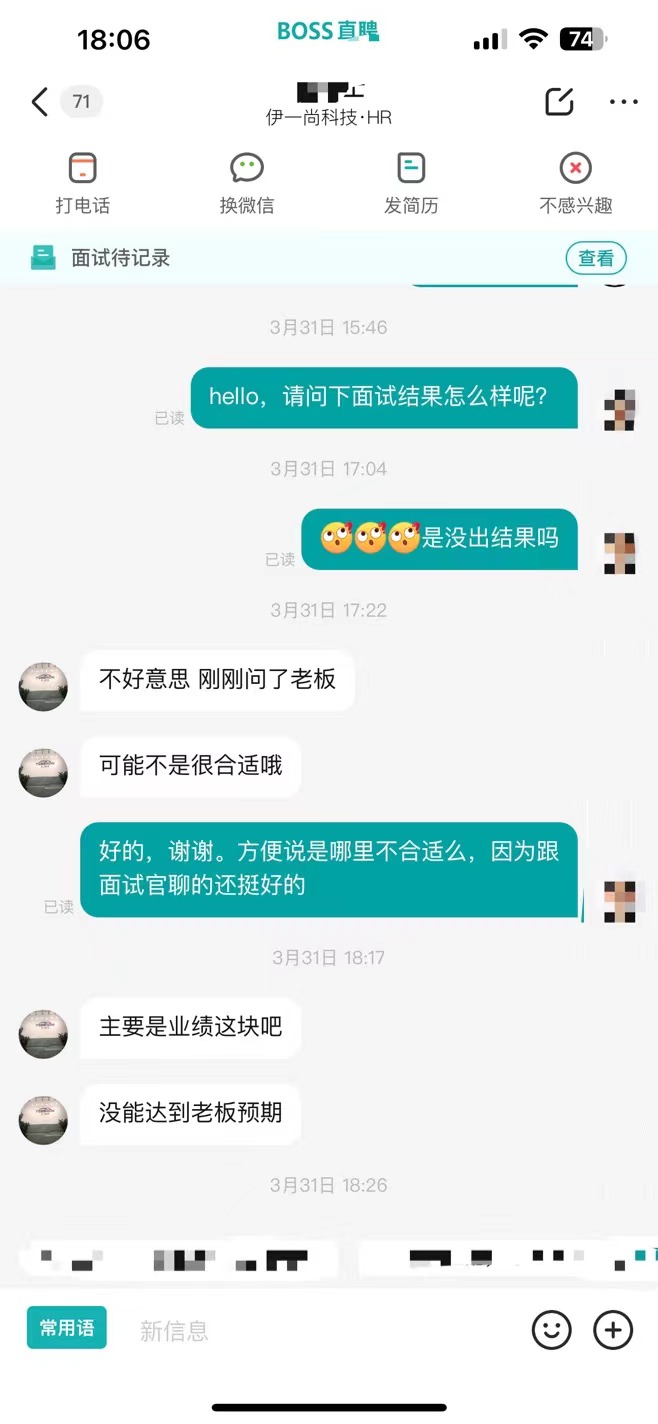The width and height of the screenshot is (658, 1424).
Task: Tap 查看 on the interview record banner
Action: (x=596, y=258)
